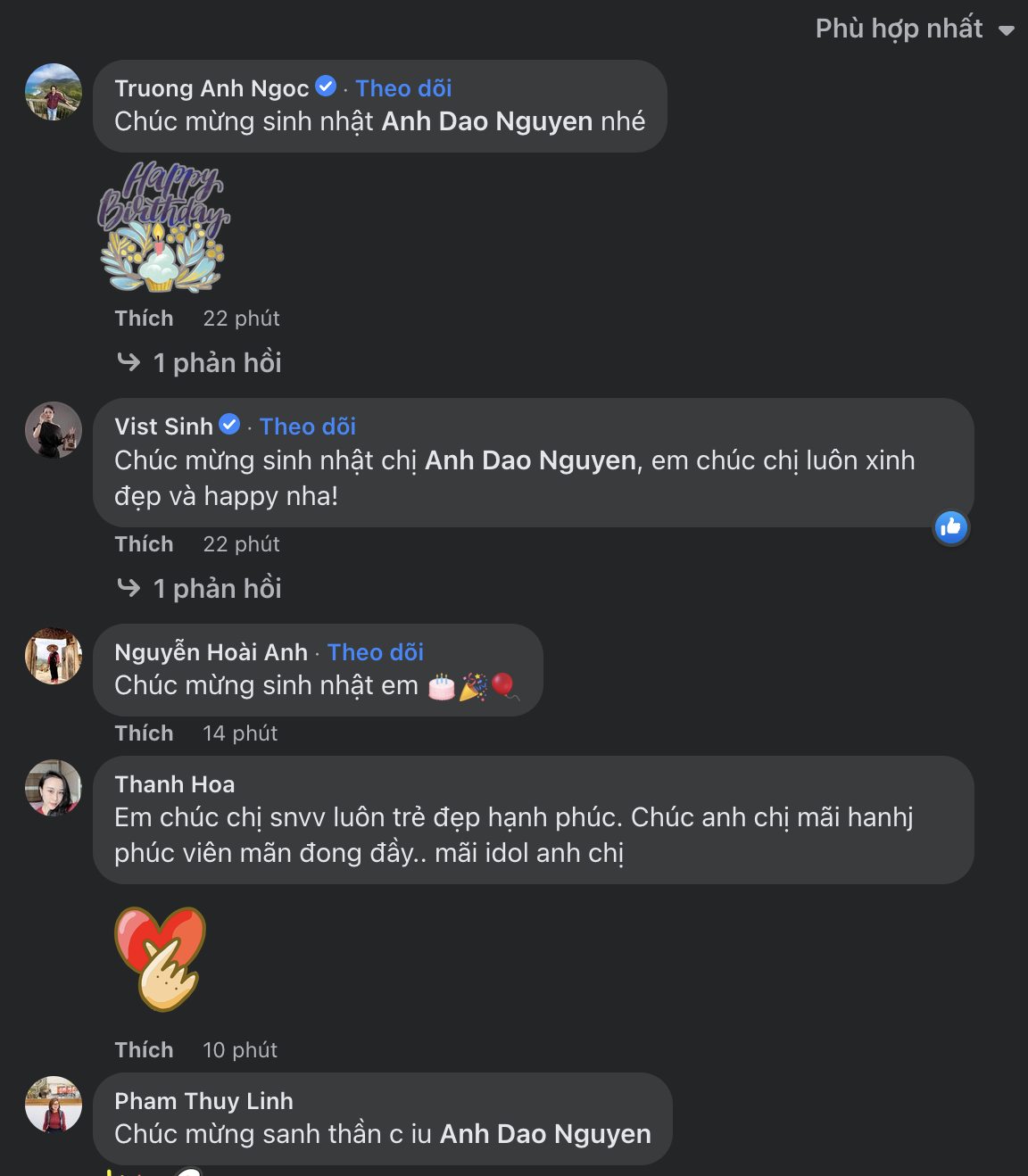Follow Nguyễn Hoài Anh via Theo dõi
The height and width of the screenshot is (1176, 1028).
click(375, 652)
